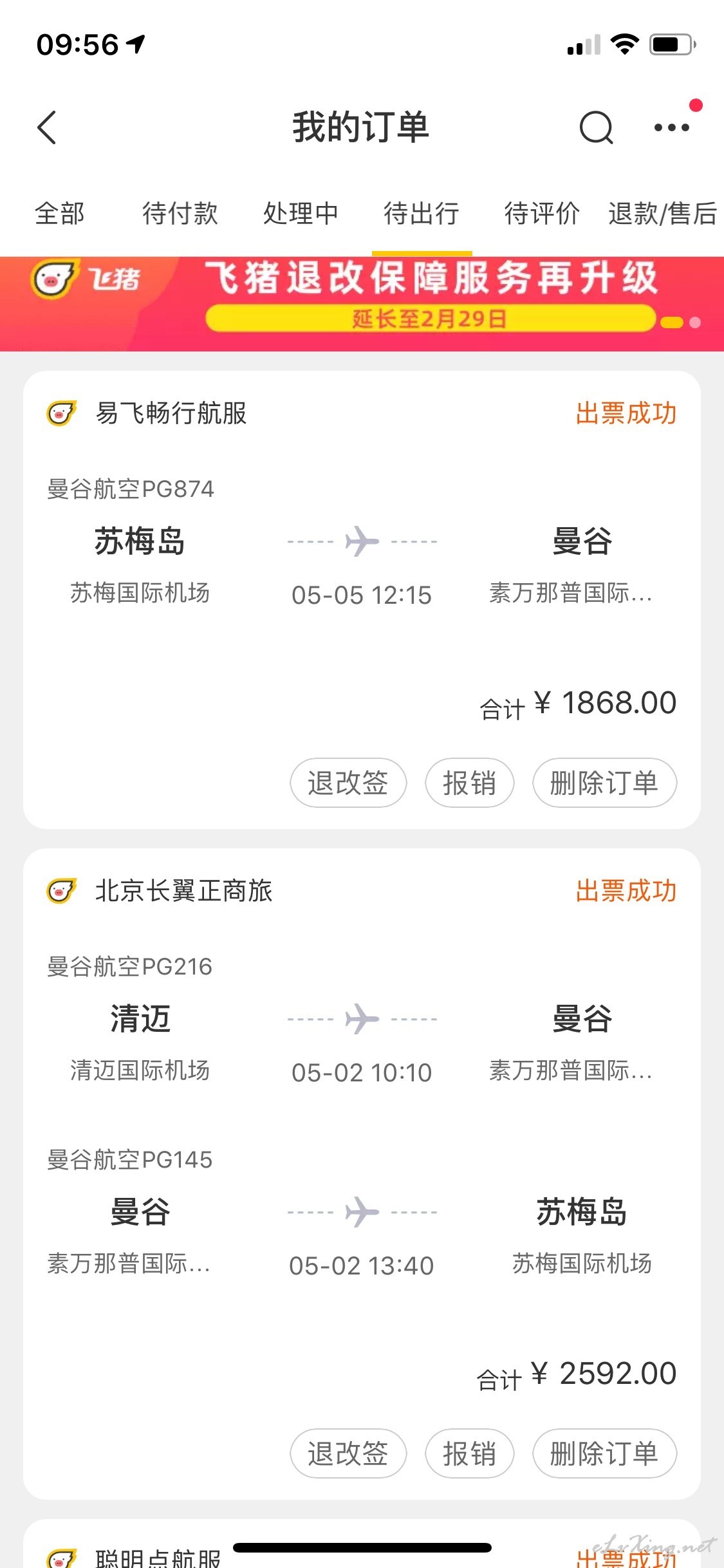
Task: Go back from My Orders
Action: 47,127
